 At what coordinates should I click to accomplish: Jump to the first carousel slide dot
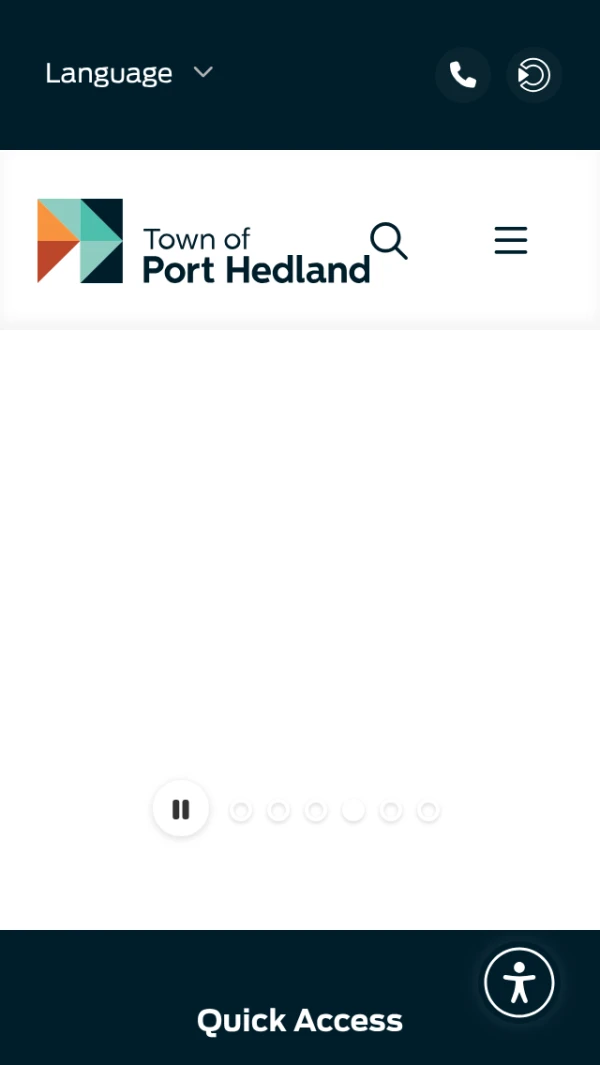[x=241, y=811]
